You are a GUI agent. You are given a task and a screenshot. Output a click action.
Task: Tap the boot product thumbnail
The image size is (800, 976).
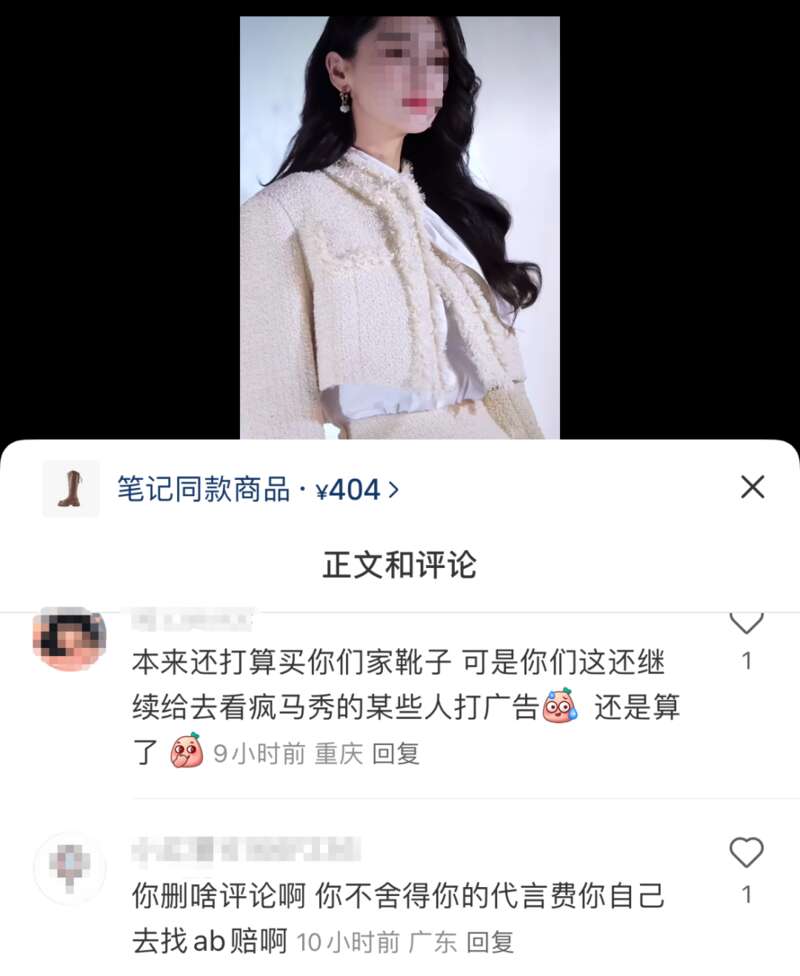pyautogui.click(x=71, y=489)
